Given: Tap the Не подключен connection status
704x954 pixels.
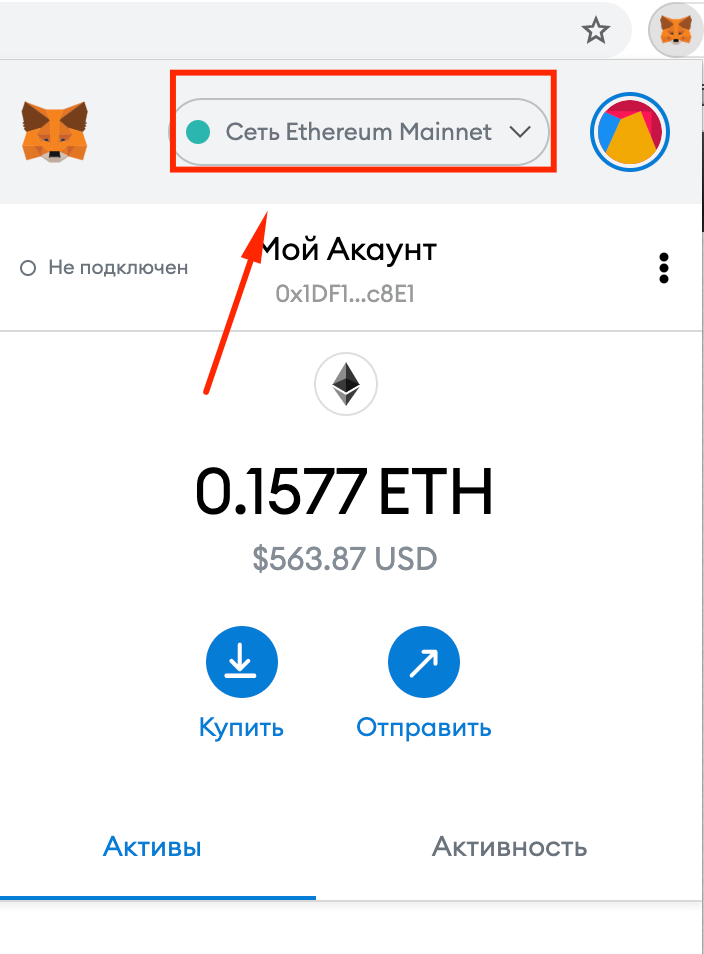Looking at the screenshot, I should (104, 268).
